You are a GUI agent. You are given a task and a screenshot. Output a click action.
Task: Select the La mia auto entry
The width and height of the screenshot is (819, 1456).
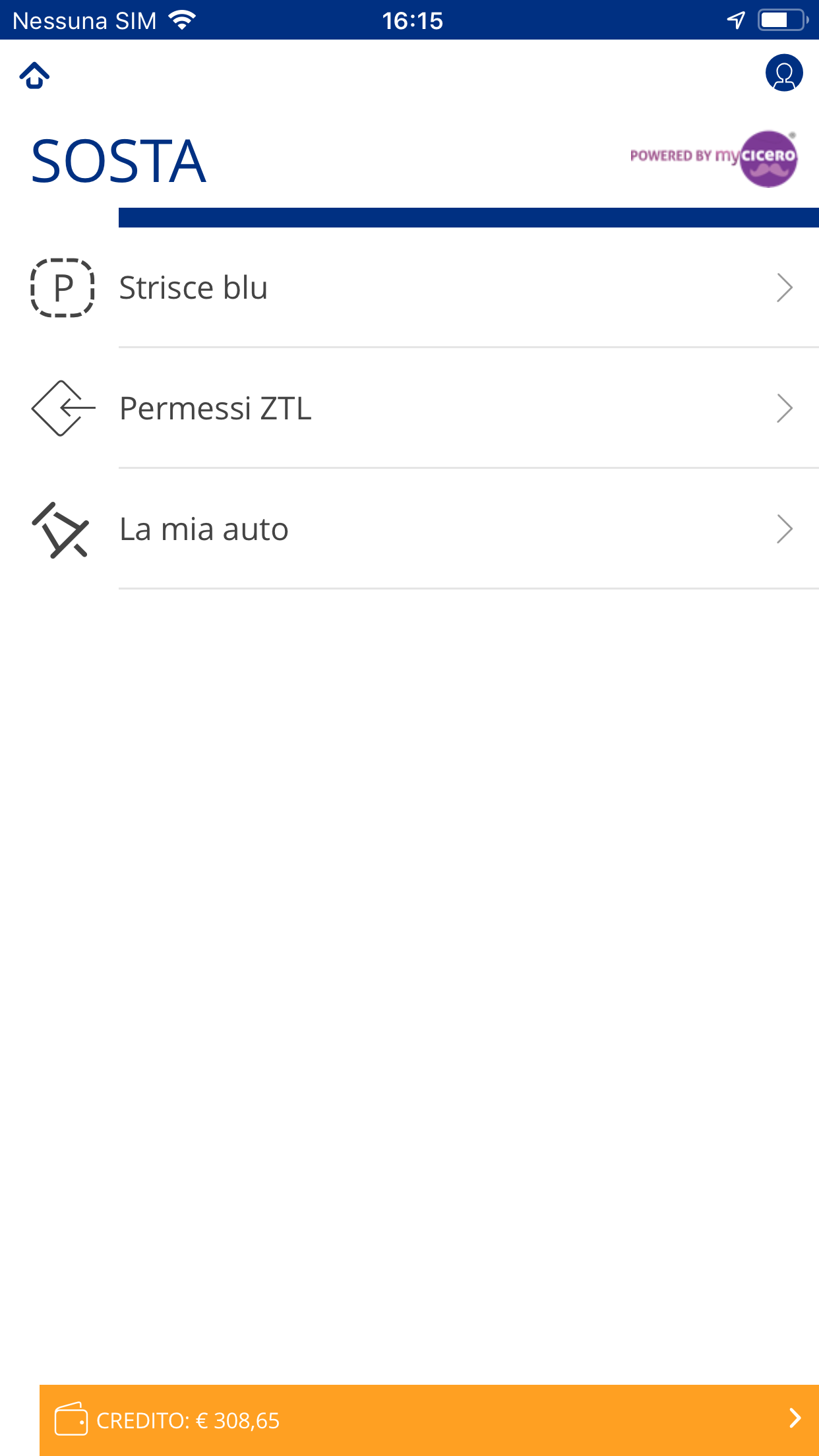click(203, 530)
